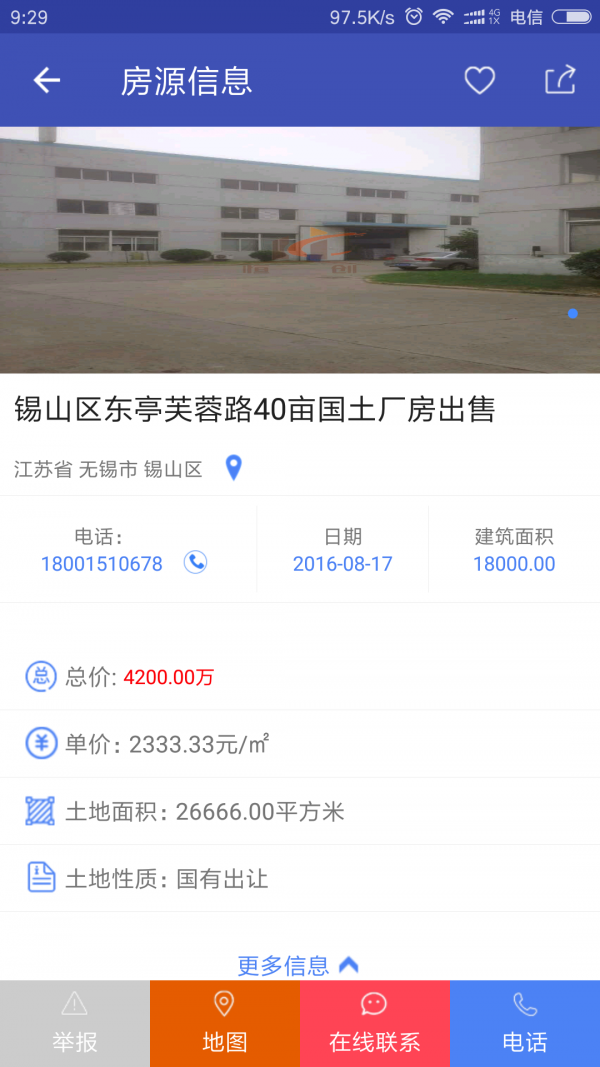Report this listing via 举报
Viewport: 600px width, 1067px height.
pos(75,1023)
